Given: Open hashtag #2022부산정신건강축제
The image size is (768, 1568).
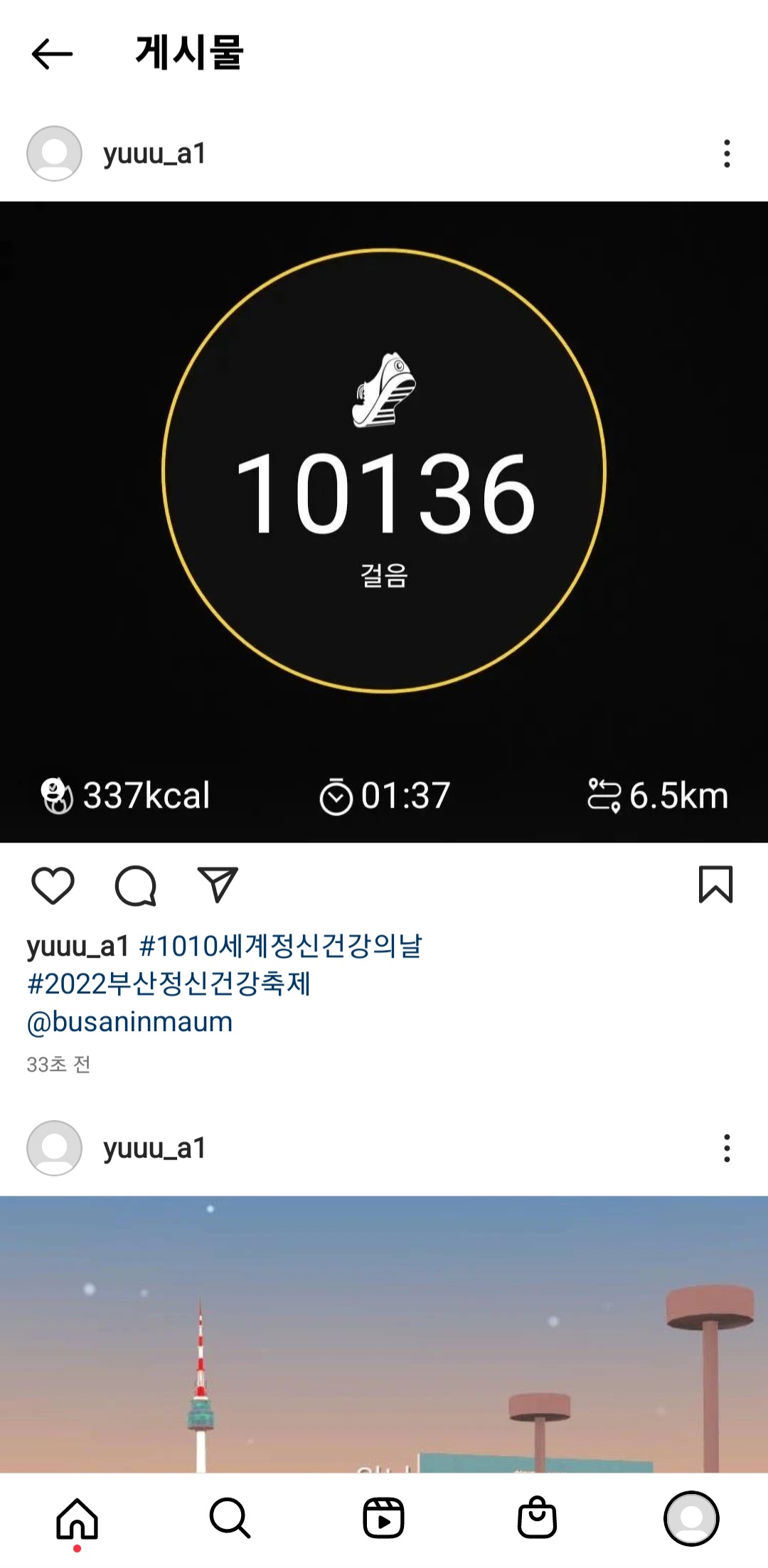Looking at the screenshot, I should tap(169, 984).
